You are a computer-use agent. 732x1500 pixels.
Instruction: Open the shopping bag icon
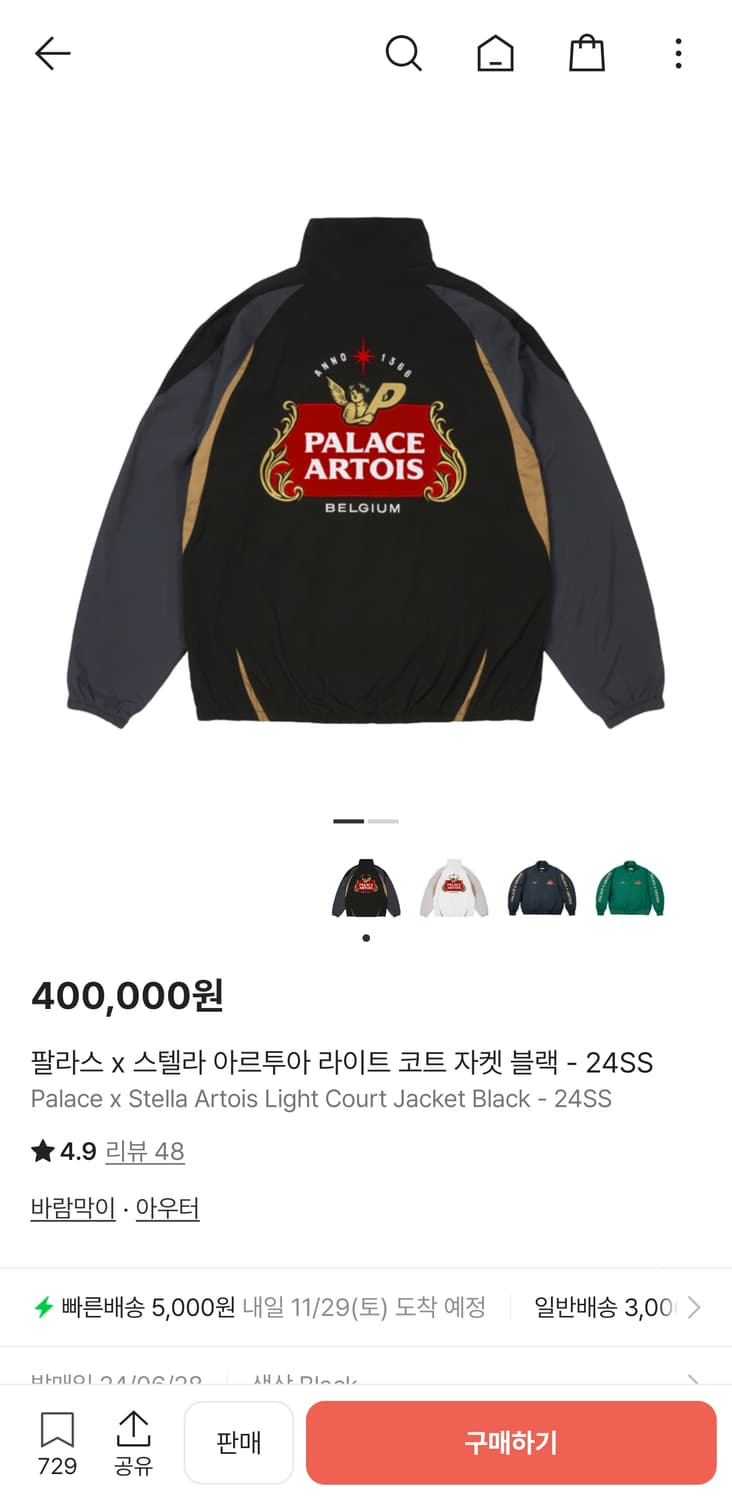(x=587, y=54)
